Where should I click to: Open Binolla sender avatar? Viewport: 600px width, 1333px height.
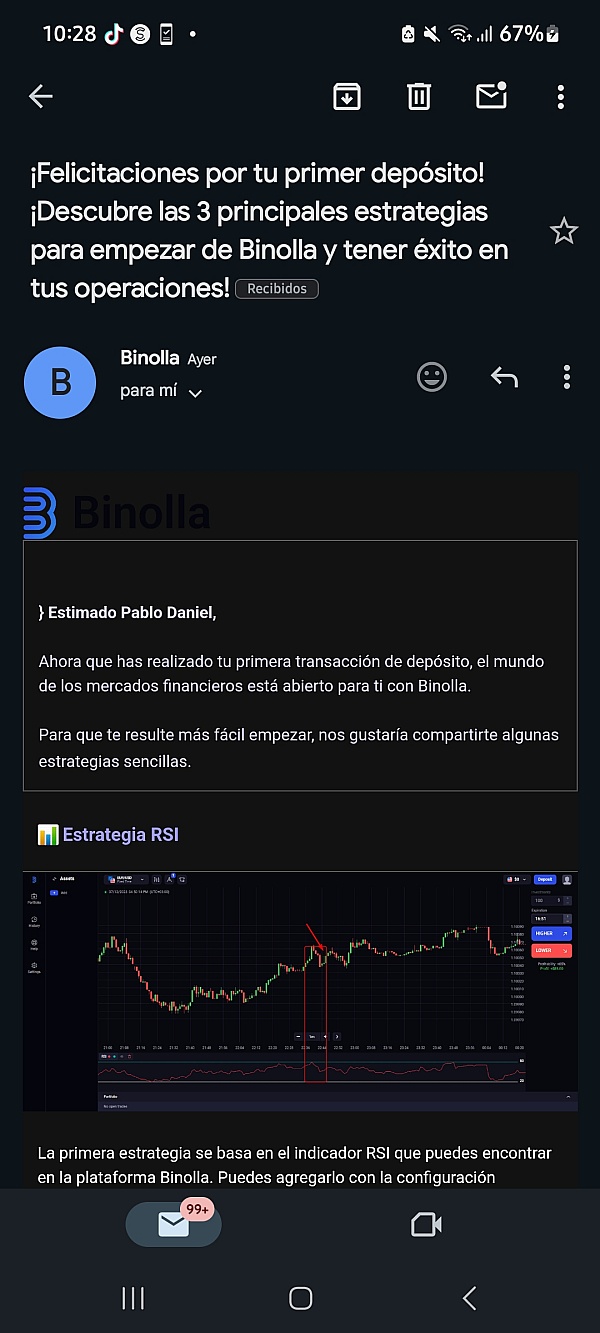(60, 382)
